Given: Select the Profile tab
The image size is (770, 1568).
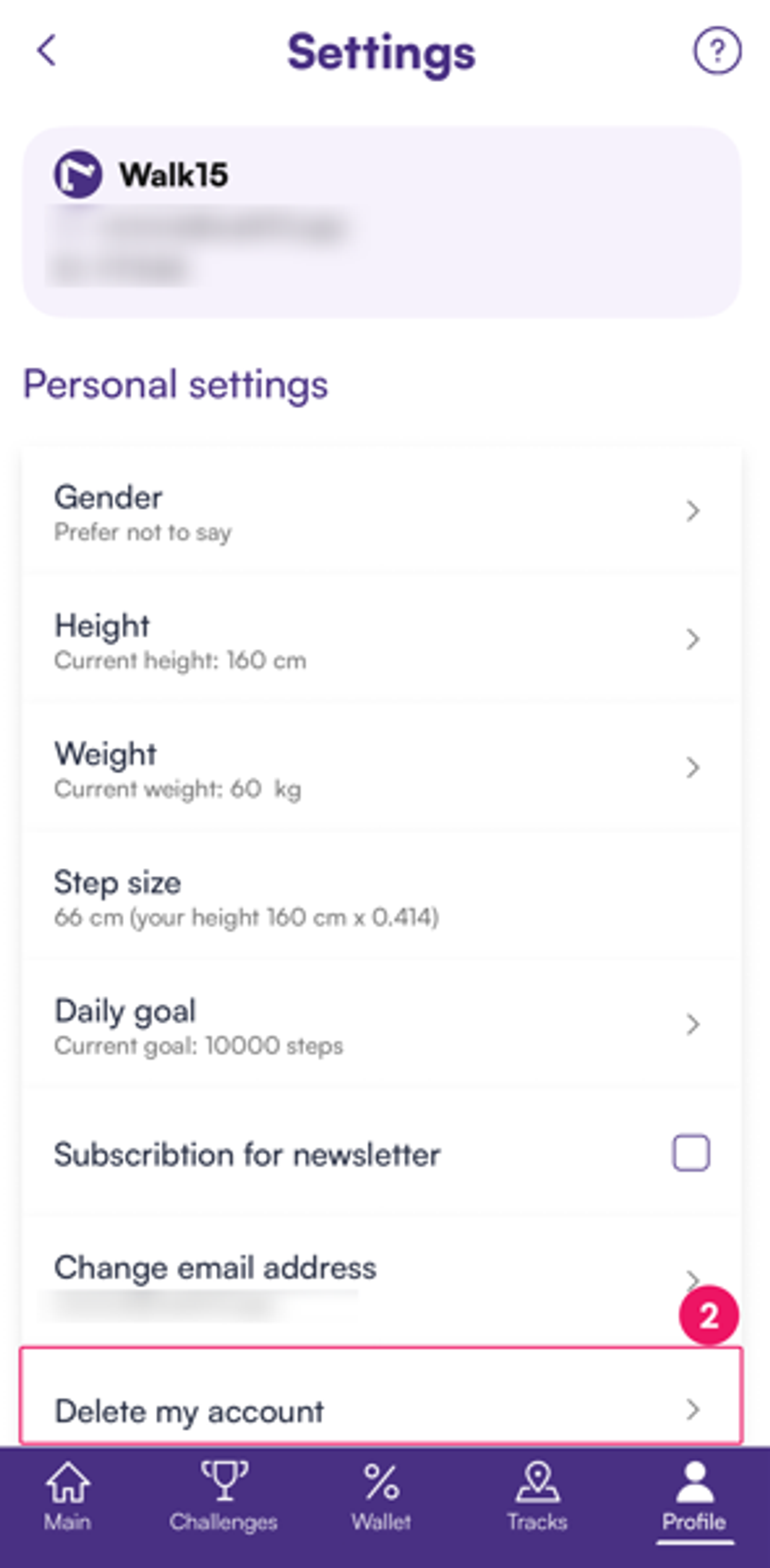Looking at the screenshot, I should tap(694, 1497).
